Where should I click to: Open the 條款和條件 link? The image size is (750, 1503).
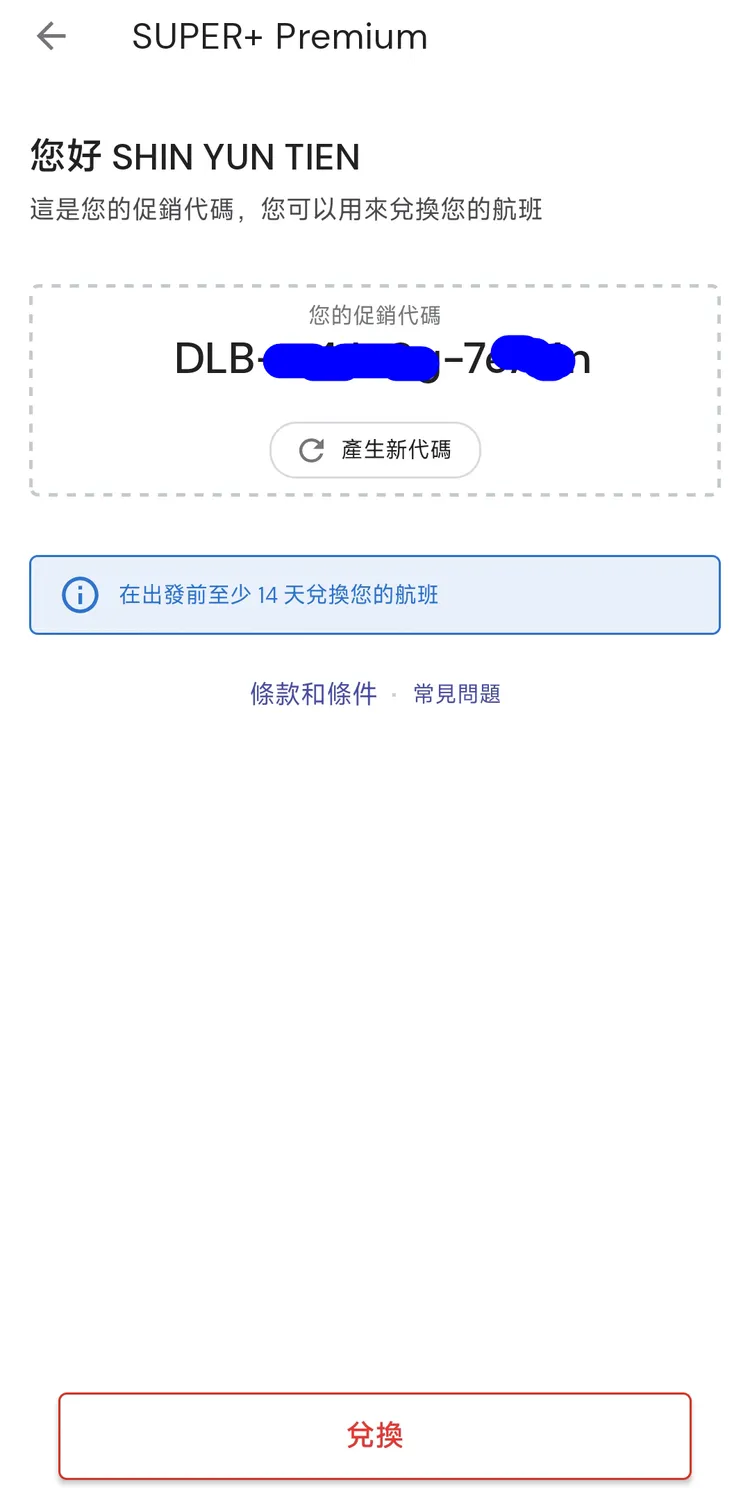coord(313,693)
